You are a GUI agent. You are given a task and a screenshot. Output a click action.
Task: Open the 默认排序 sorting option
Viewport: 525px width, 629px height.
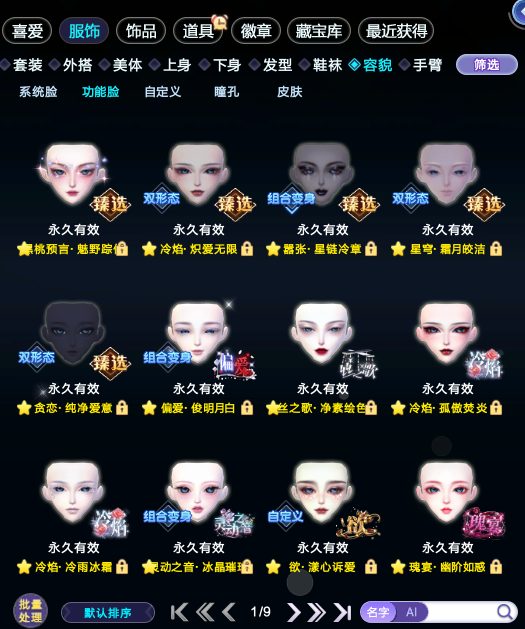[108, 613]
